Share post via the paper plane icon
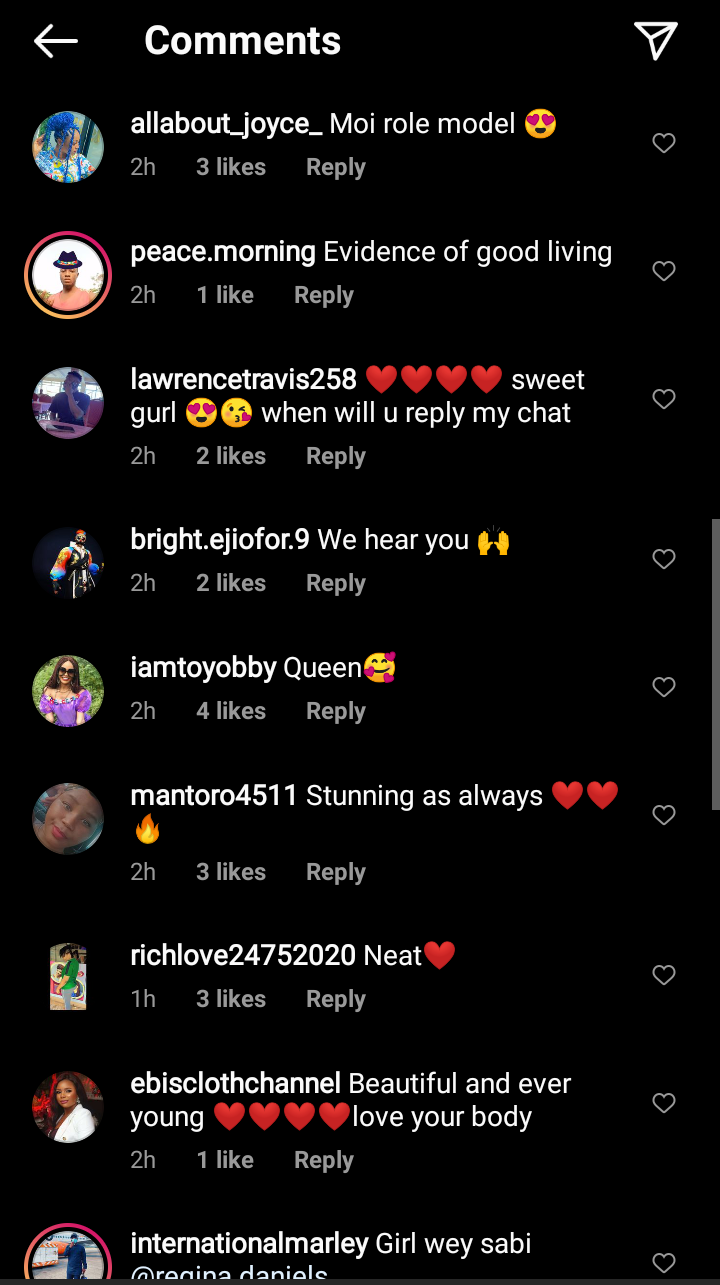This screenshot has width=720, height=1285. tap(656, 41)
